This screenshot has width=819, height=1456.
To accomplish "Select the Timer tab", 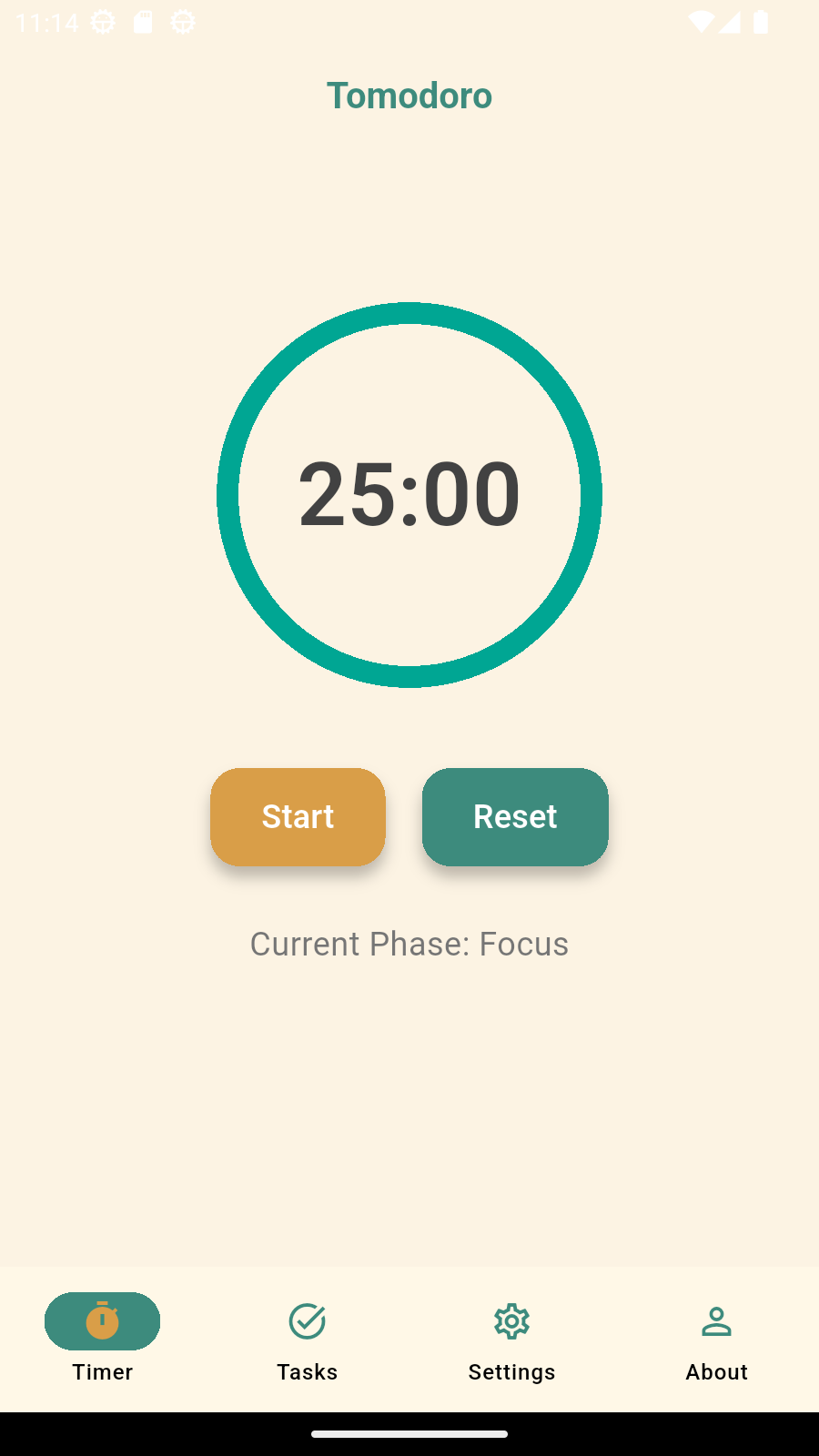I will [x=103, y=1338].
